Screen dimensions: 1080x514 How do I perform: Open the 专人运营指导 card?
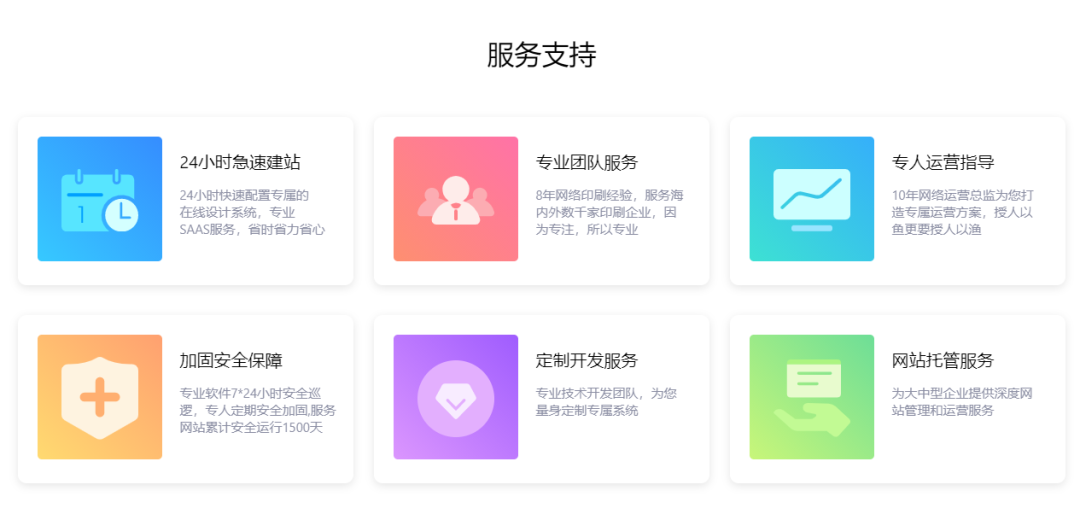coord(897,200)
